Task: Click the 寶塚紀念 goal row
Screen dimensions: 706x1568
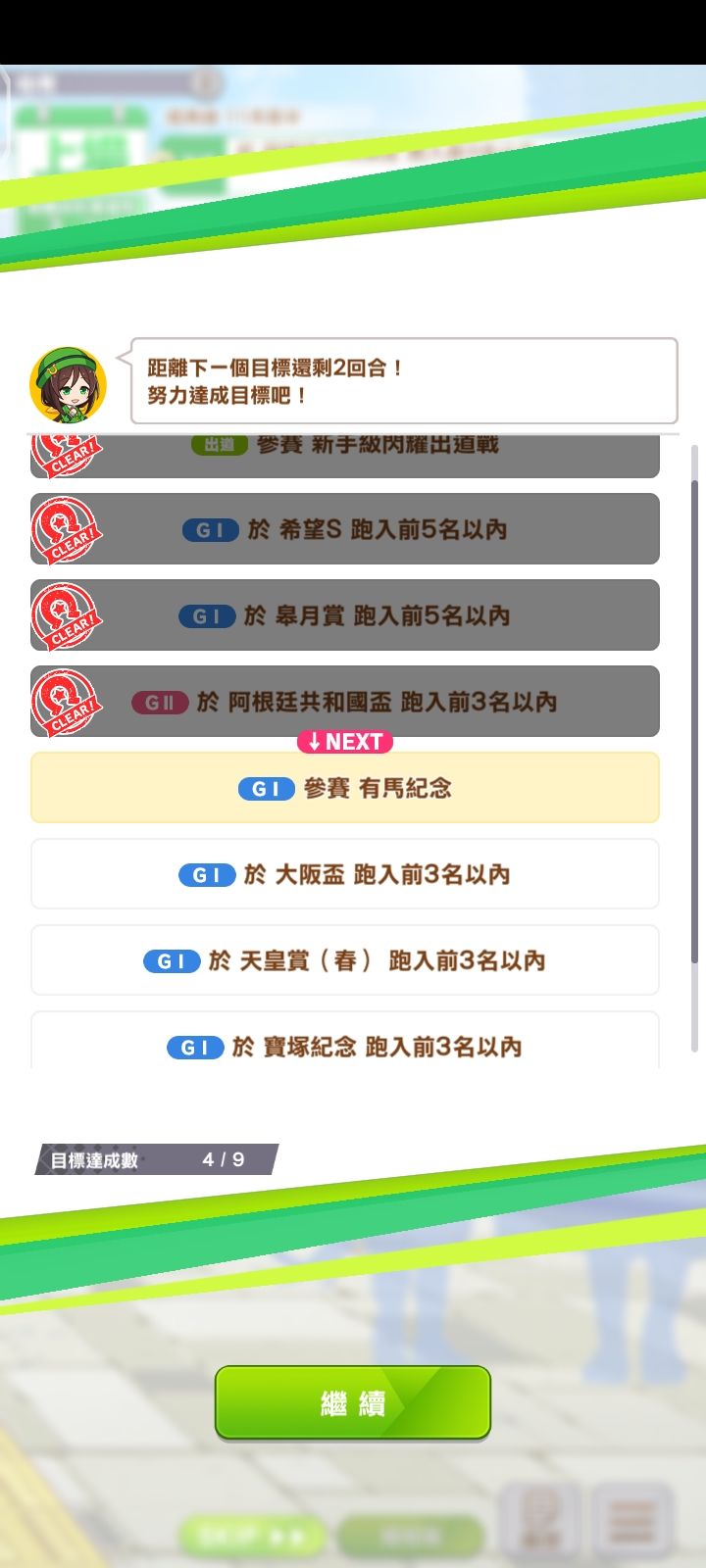Action: pos(344,1047)
